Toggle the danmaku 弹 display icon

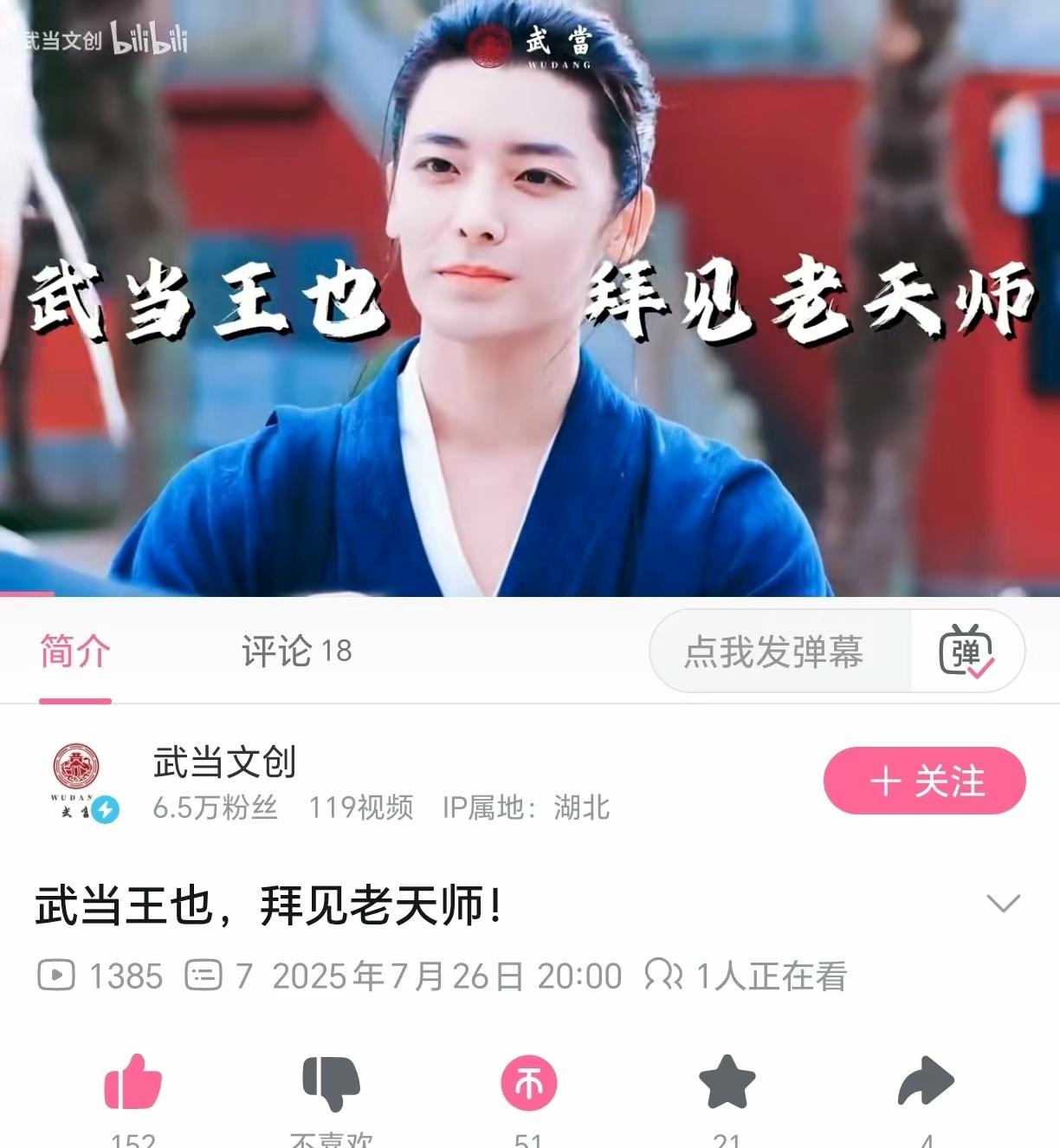966,652
